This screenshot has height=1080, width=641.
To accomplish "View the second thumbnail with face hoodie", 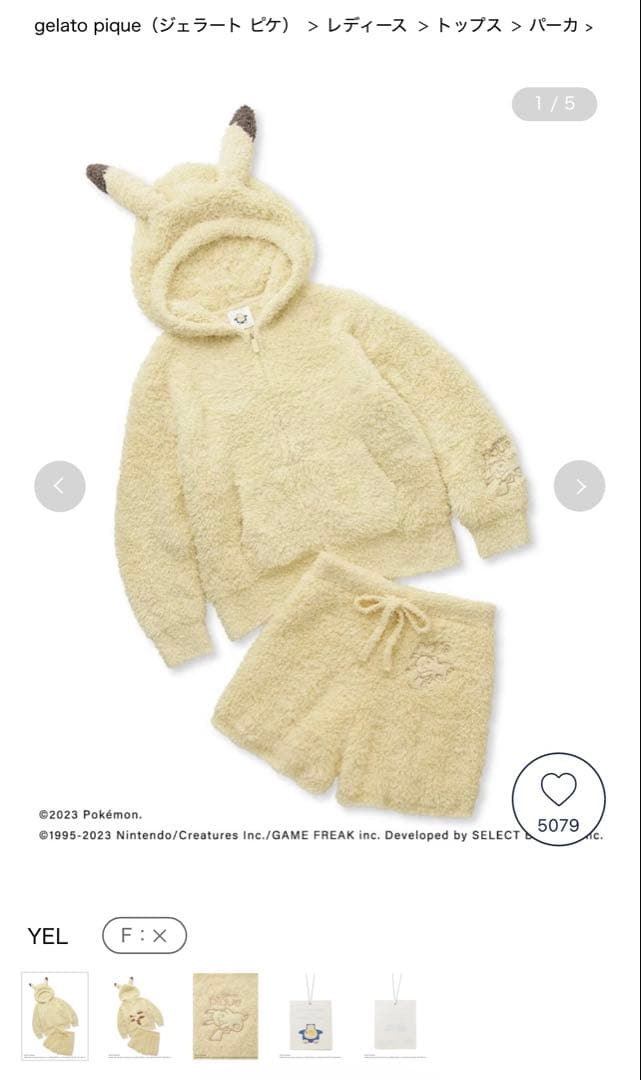I will tap(140, 1015).
